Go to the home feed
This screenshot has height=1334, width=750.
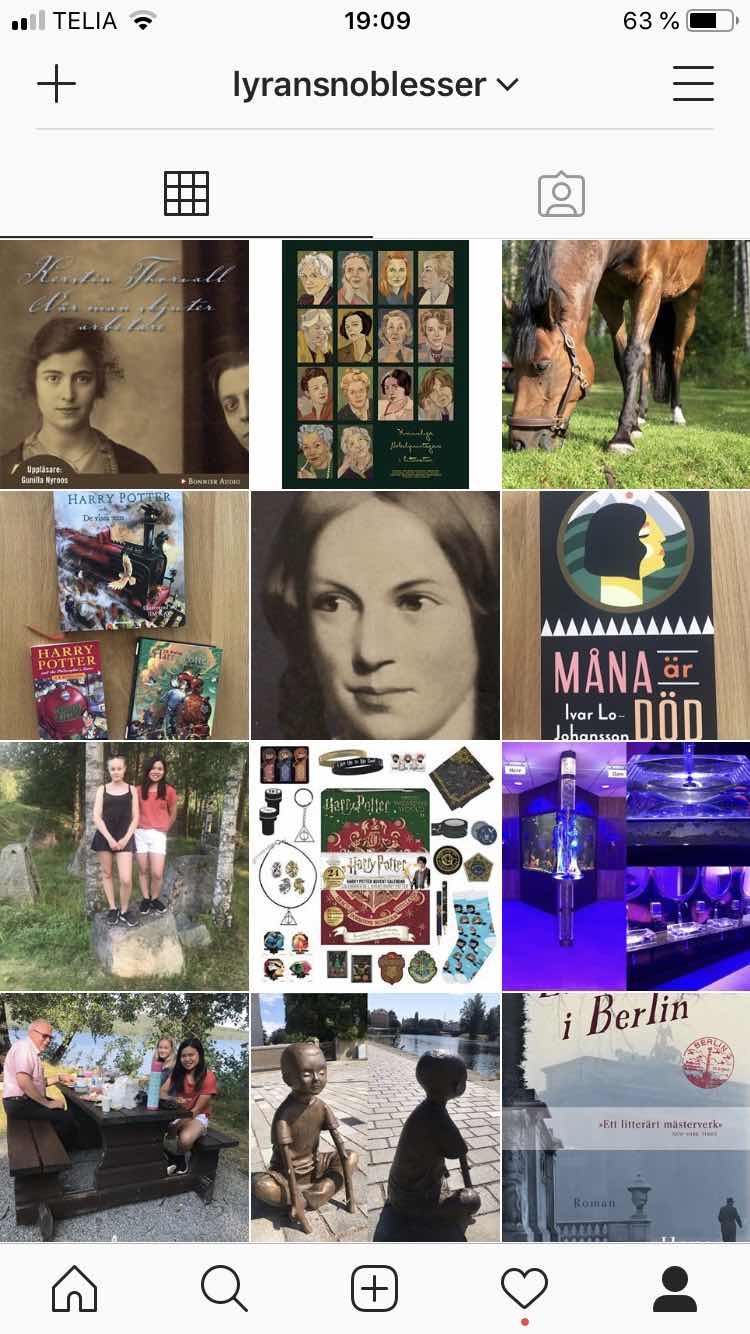[x=75, y=1288]
